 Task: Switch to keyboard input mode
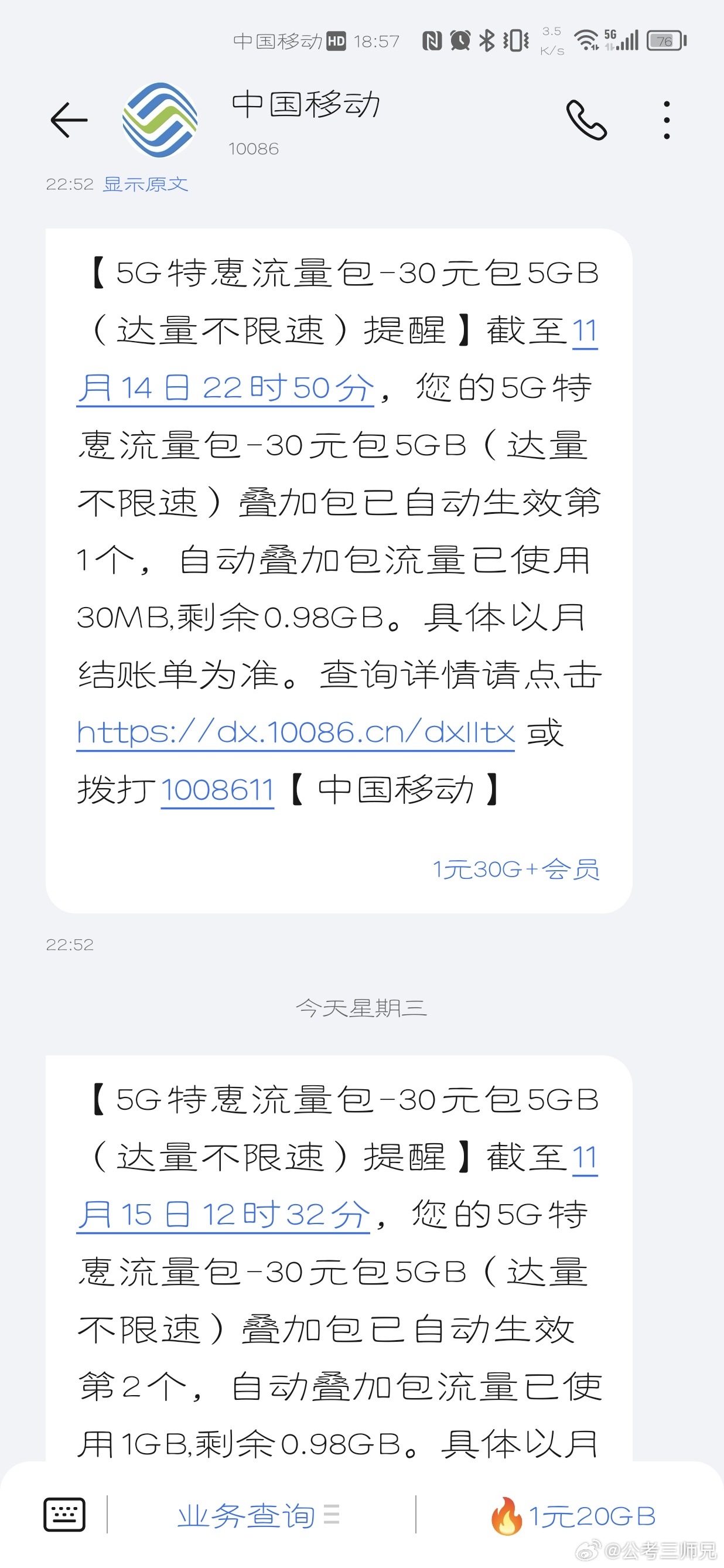tap(64, 1515)
